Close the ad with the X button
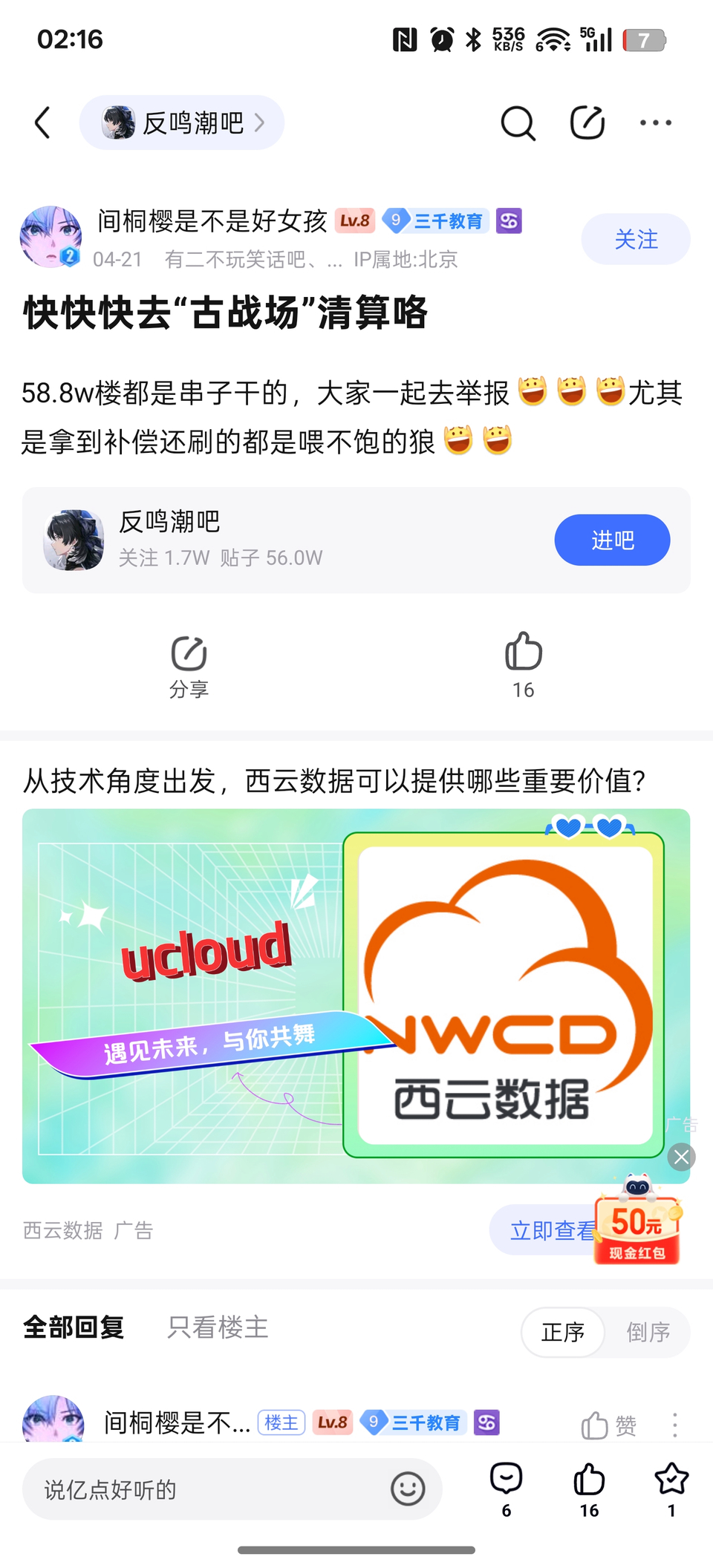The height and width of the screenshot is (1568, 713). click(x=681, y=1157)
